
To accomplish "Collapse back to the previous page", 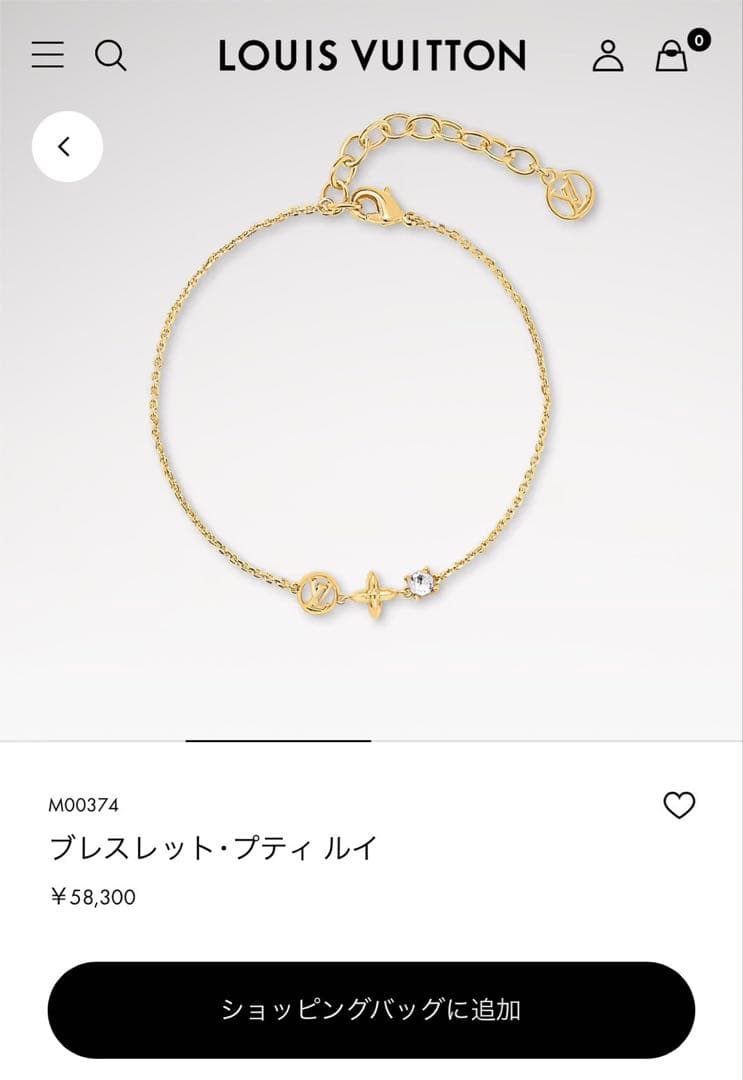I will 66,145.
